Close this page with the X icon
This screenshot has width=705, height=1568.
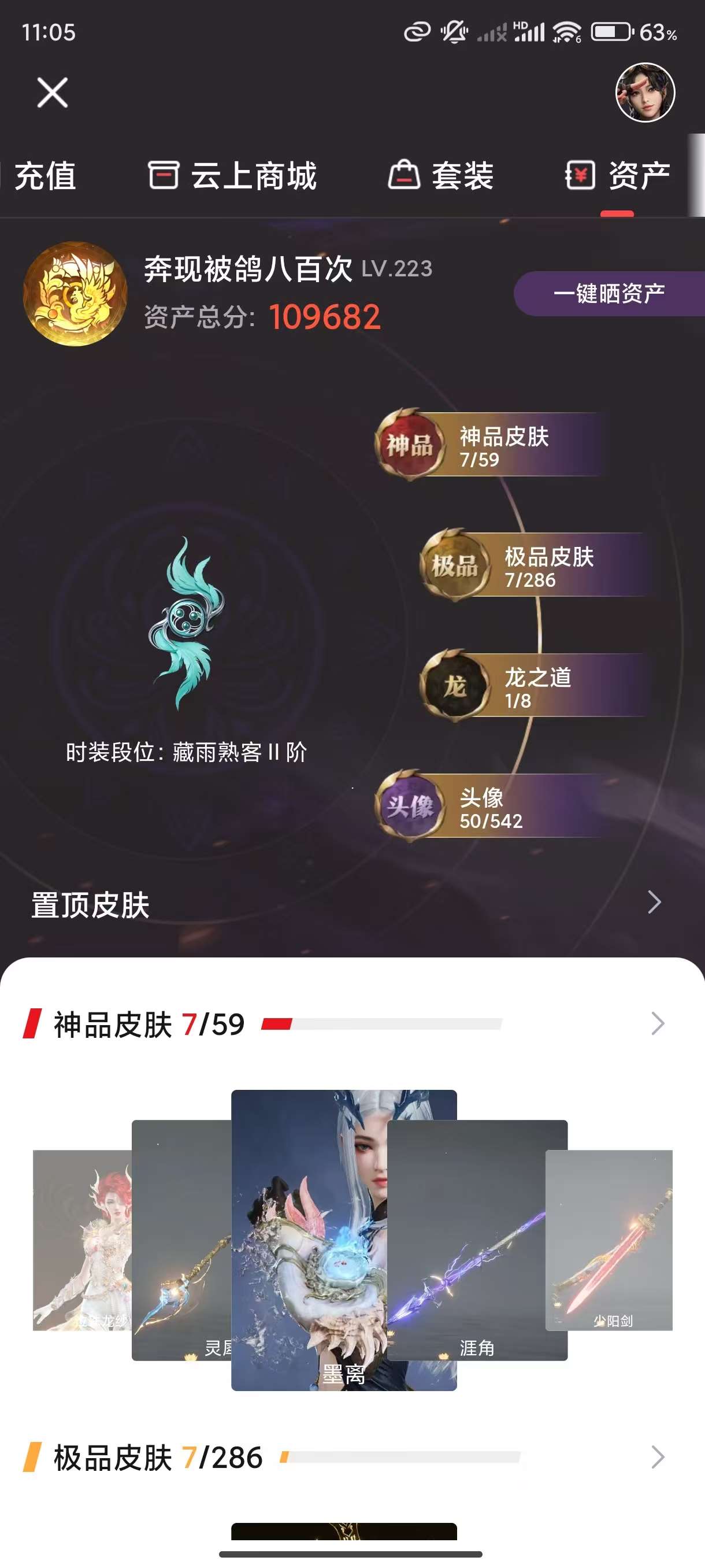[53, 93]
